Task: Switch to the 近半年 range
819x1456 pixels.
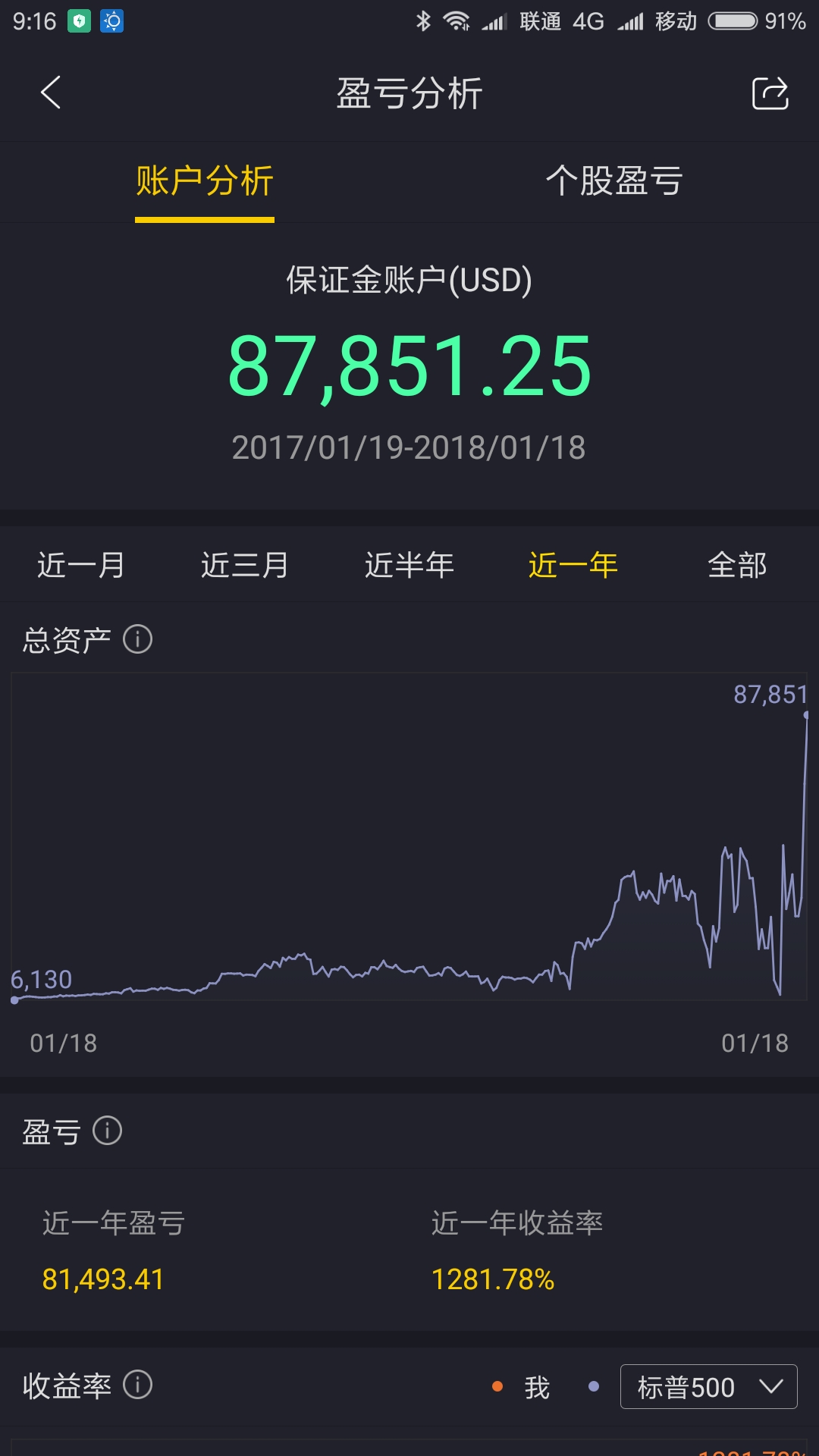Action: click(x=409, y=565)
